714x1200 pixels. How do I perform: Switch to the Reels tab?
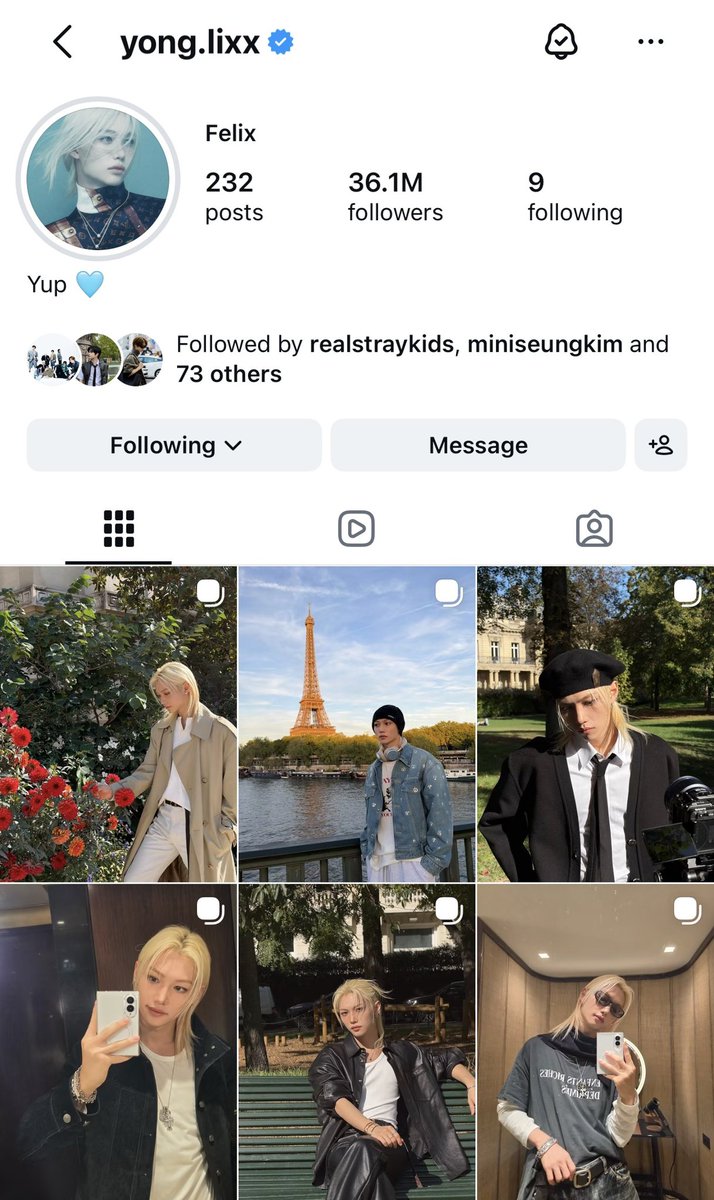point(356,528)
